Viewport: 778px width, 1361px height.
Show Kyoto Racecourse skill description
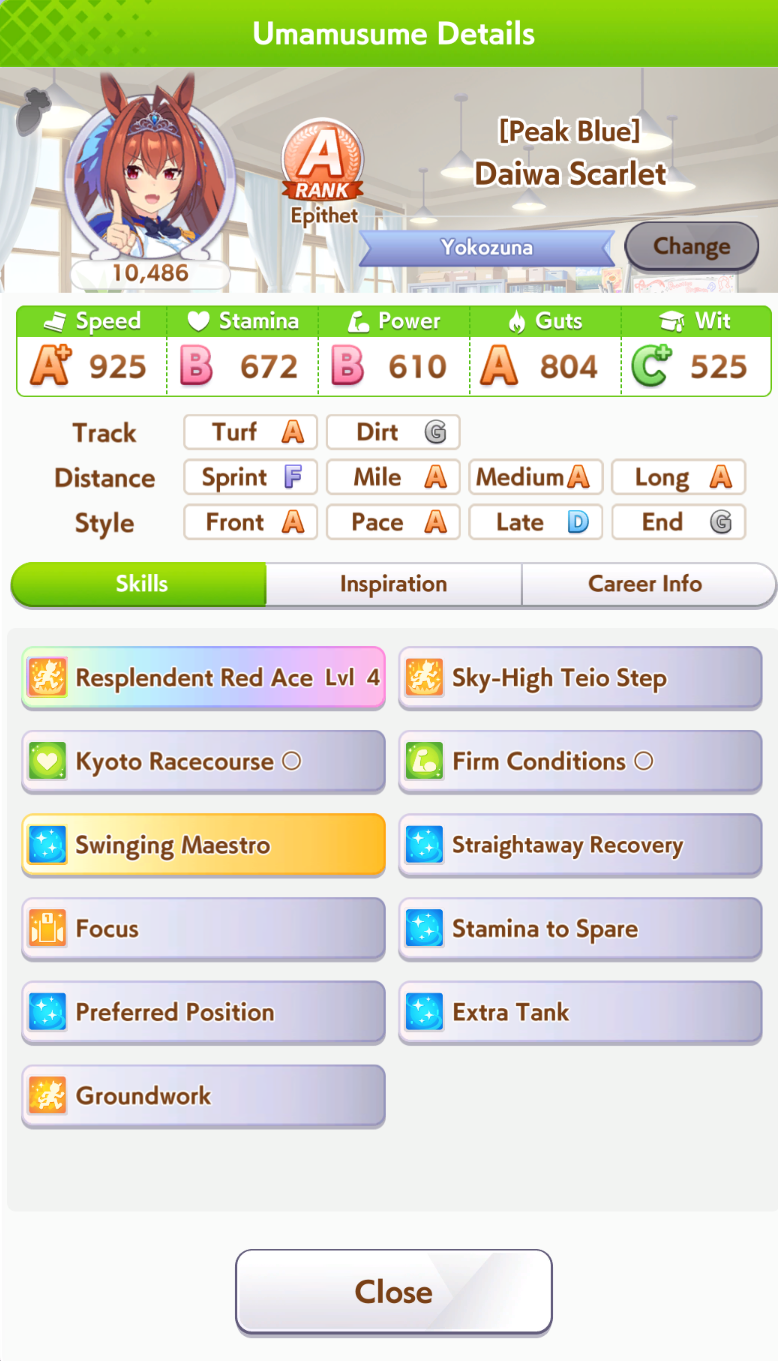point(204,762)
